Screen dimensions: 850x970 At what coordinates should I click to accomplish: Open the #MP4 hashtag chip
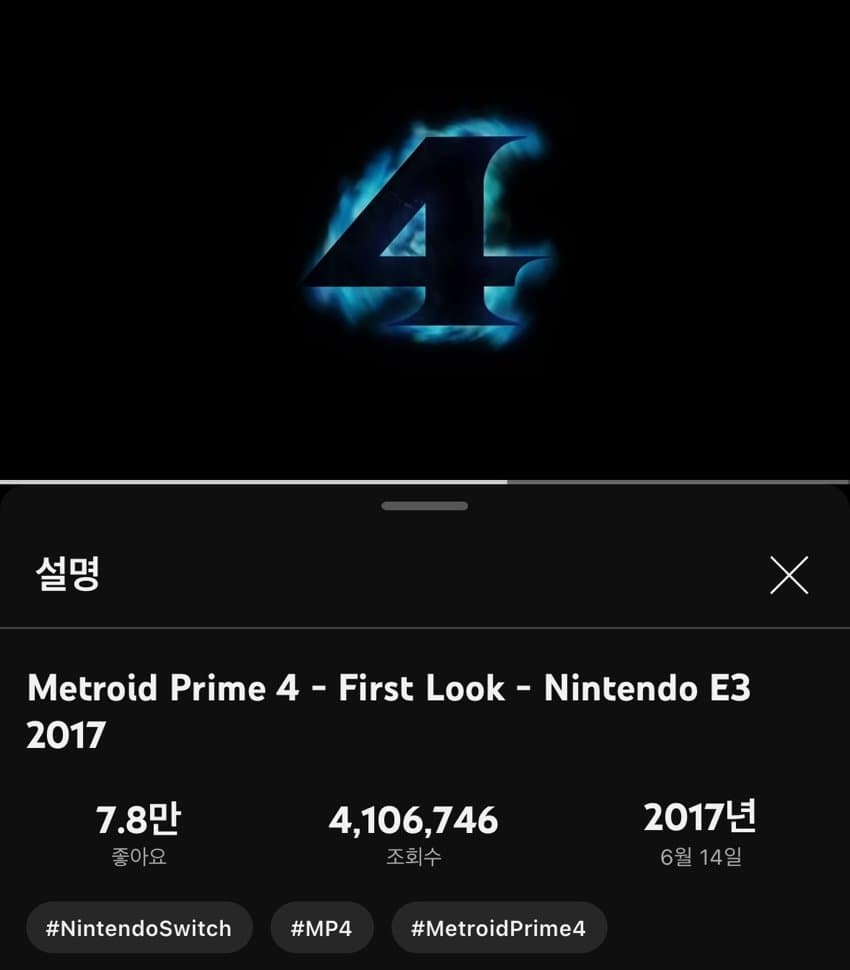321,927
